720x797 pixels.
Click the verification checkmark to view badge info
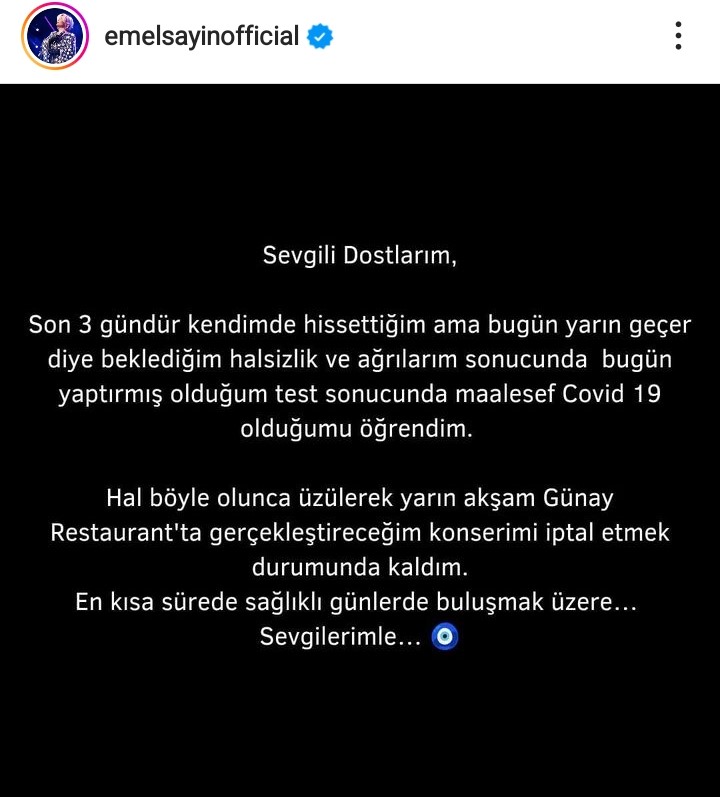click(x=319, y=34)
